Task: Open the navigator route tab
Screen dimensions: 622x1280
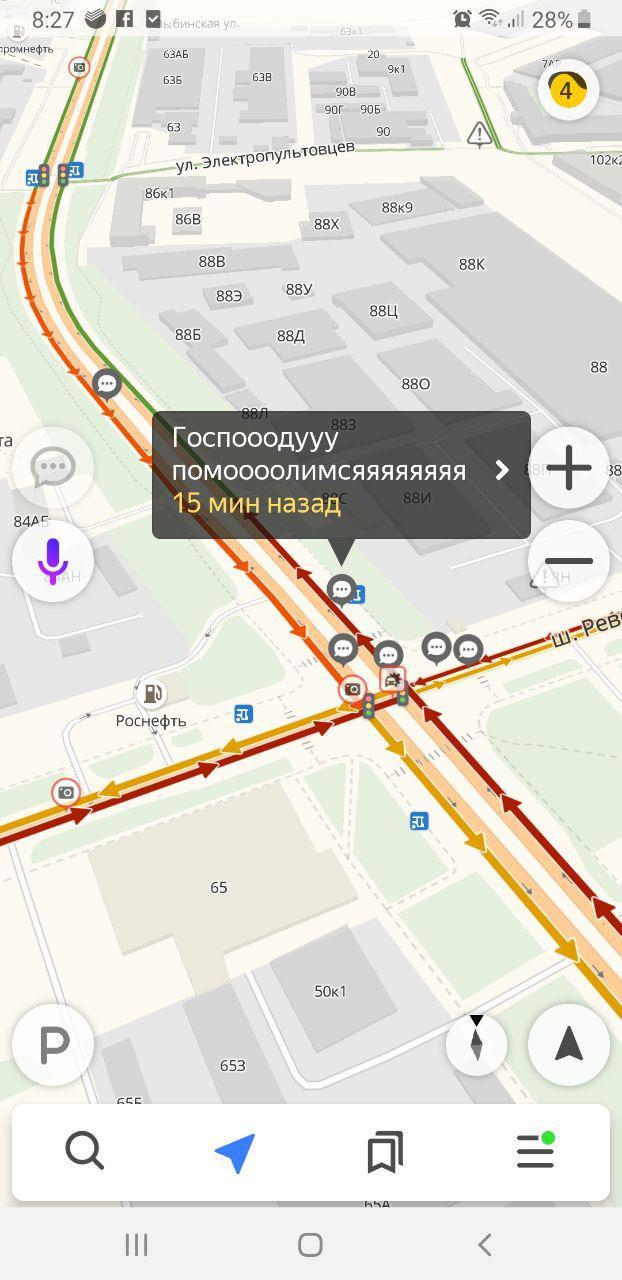Action: [235, 1152]
